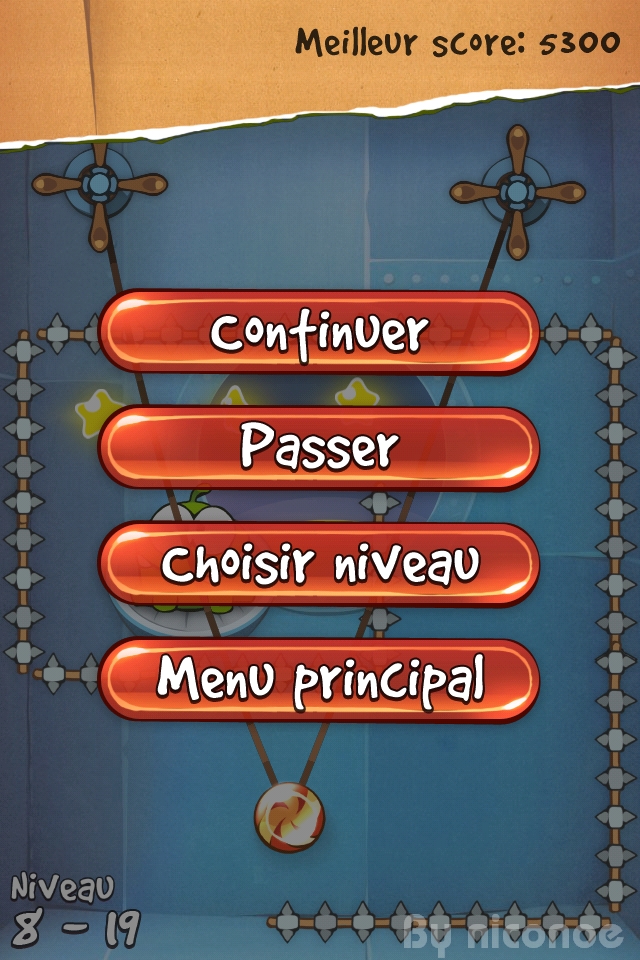Select Passer to skip this level
Image resolution: width=640 pixels, height=960 pixels.
[319, 448]
